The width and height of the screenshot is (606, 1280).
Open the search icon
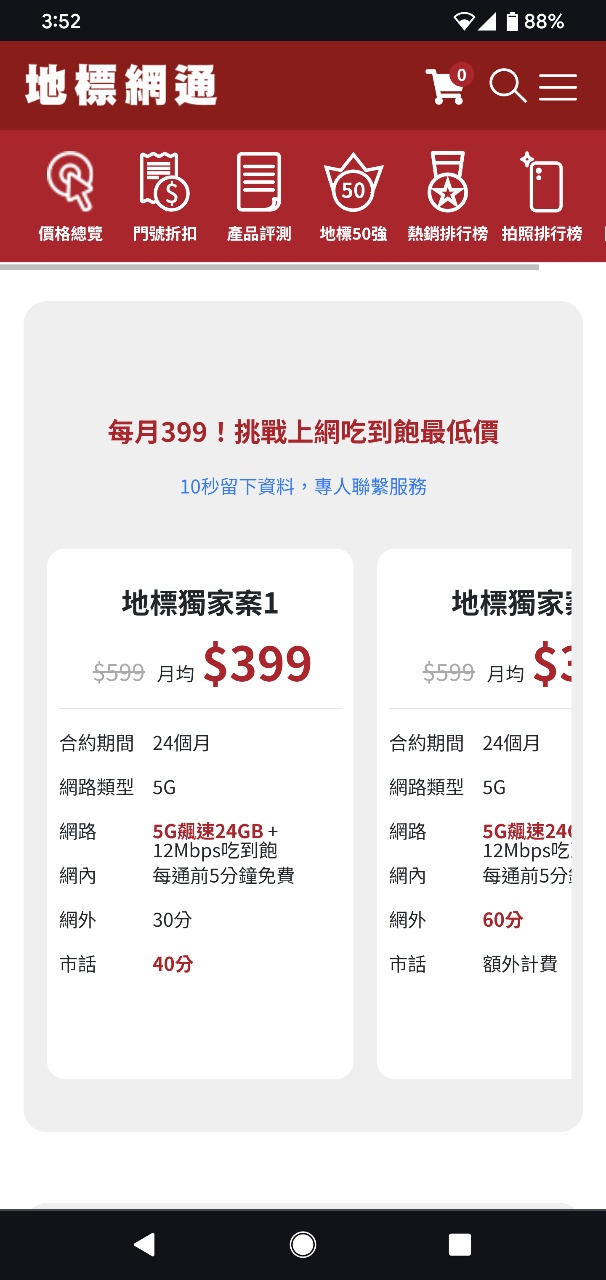point(507,86)
